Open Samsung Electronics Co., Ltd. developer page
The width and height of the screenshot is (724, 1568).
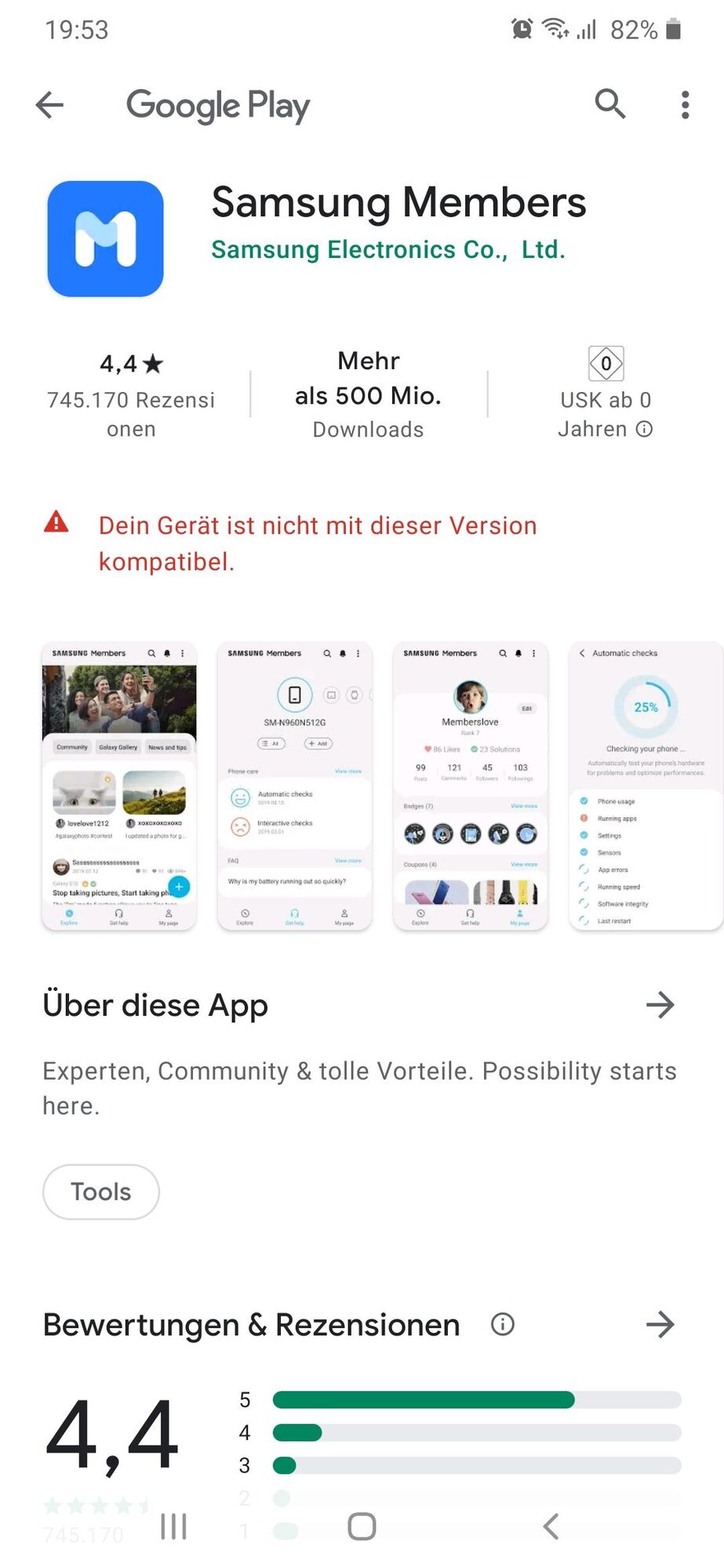(x=388, y=249)
